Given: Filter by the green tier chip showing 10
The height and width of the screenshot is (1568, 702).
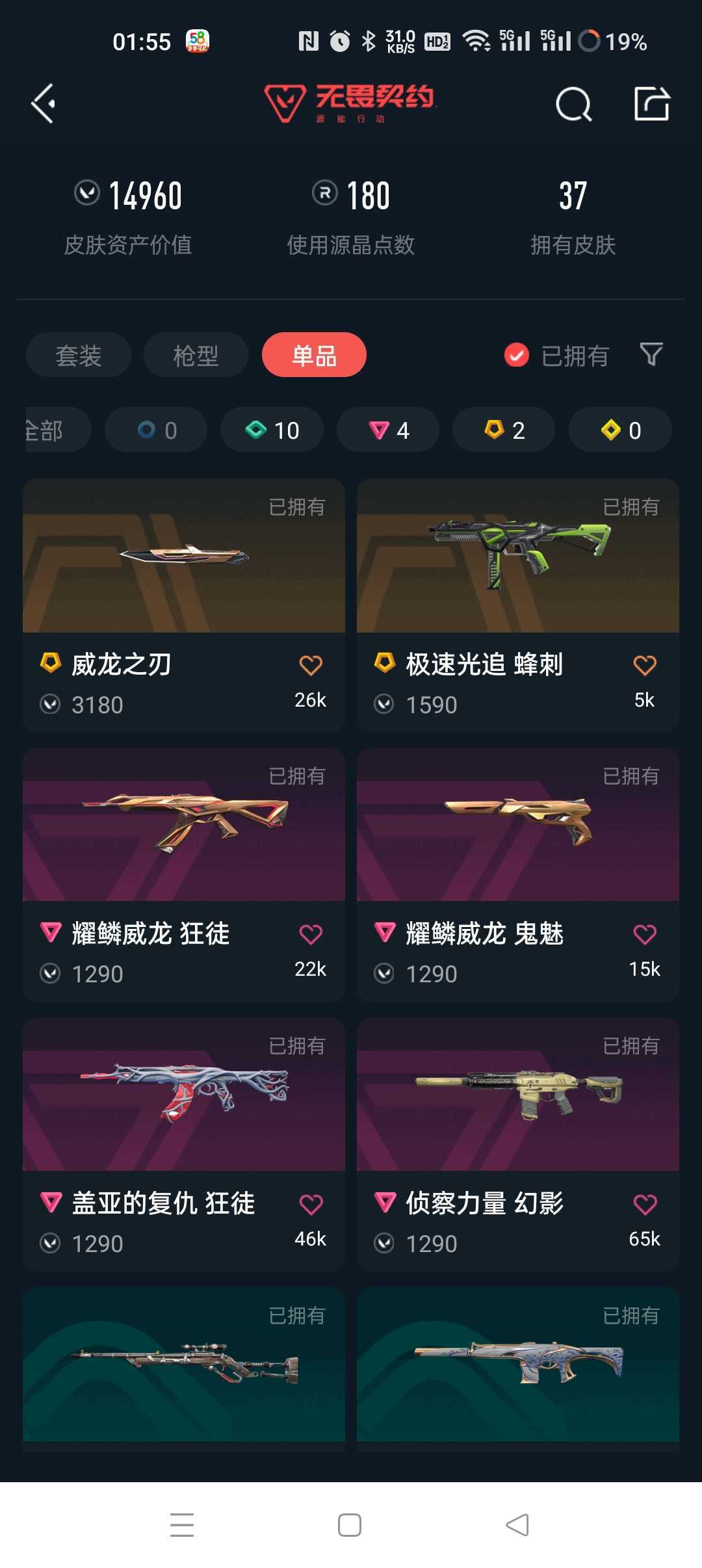Looking at the screenshot, I should click(x=272, y=430).
